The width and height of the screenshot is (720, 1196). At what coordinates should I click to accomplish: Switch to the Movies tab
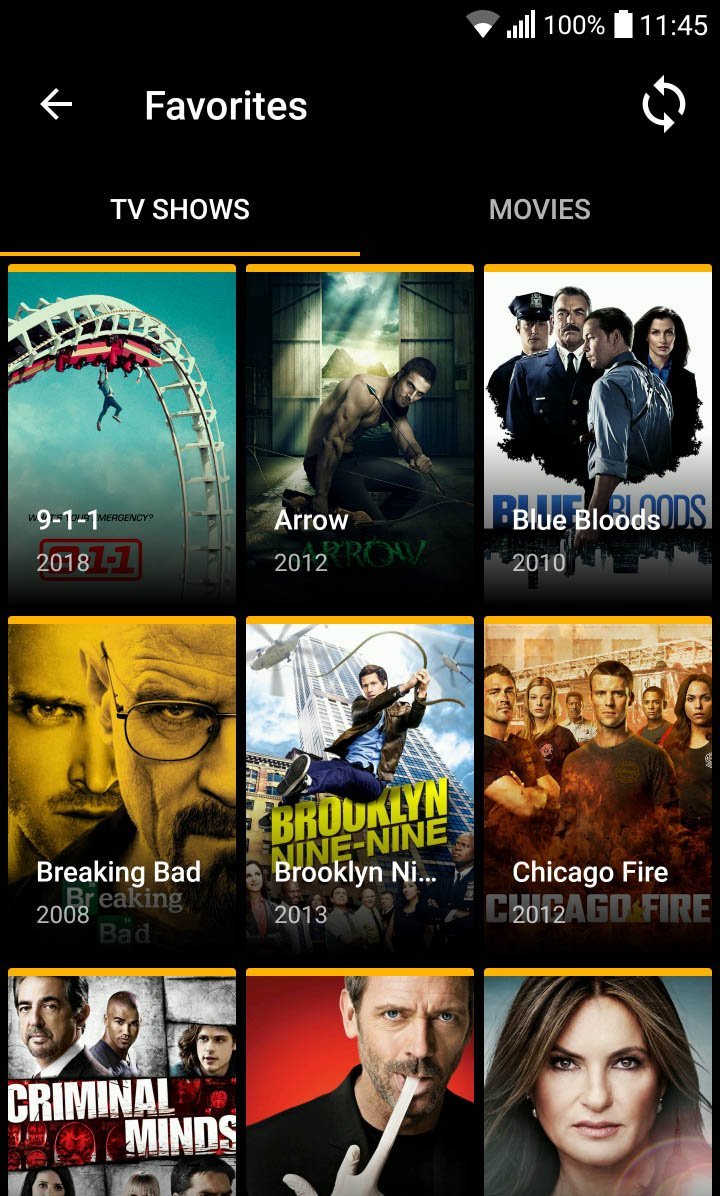coord(539,210)
